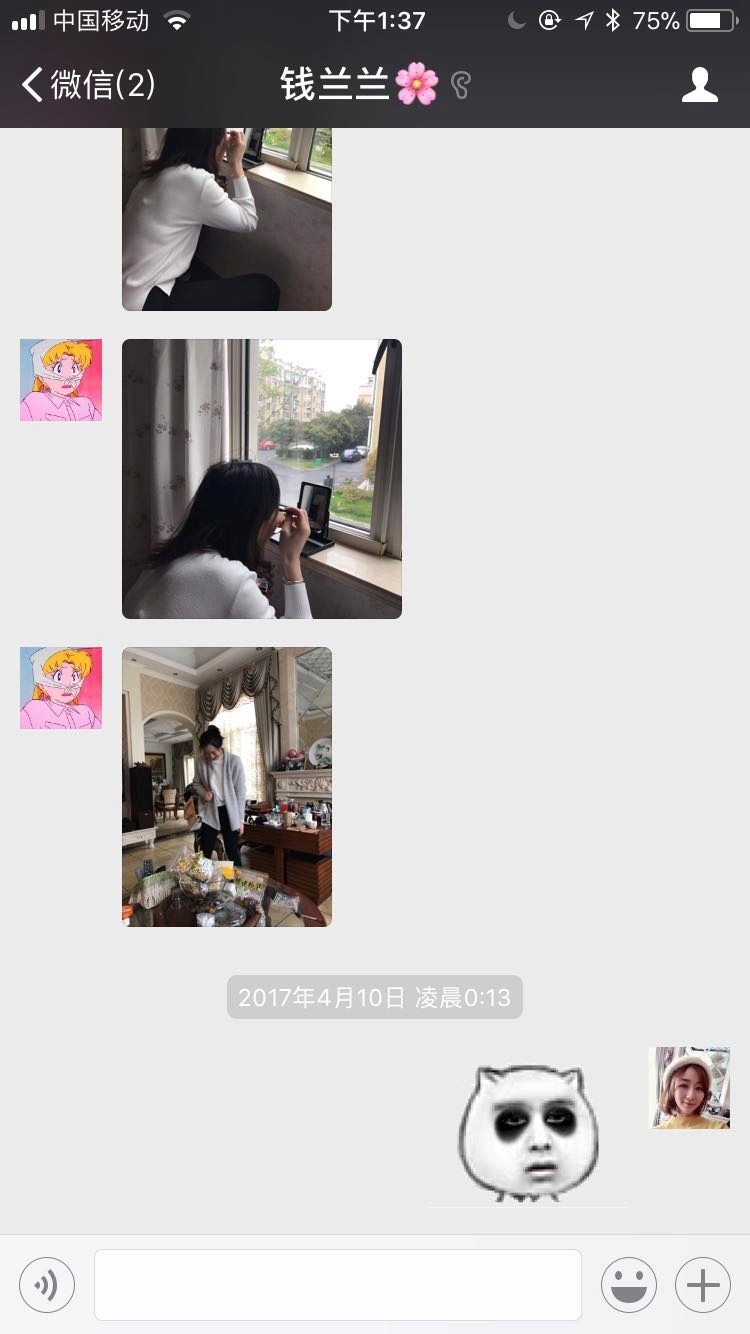Open the emoji sticker panel

pyautogui.click(x=628, y=1284)
